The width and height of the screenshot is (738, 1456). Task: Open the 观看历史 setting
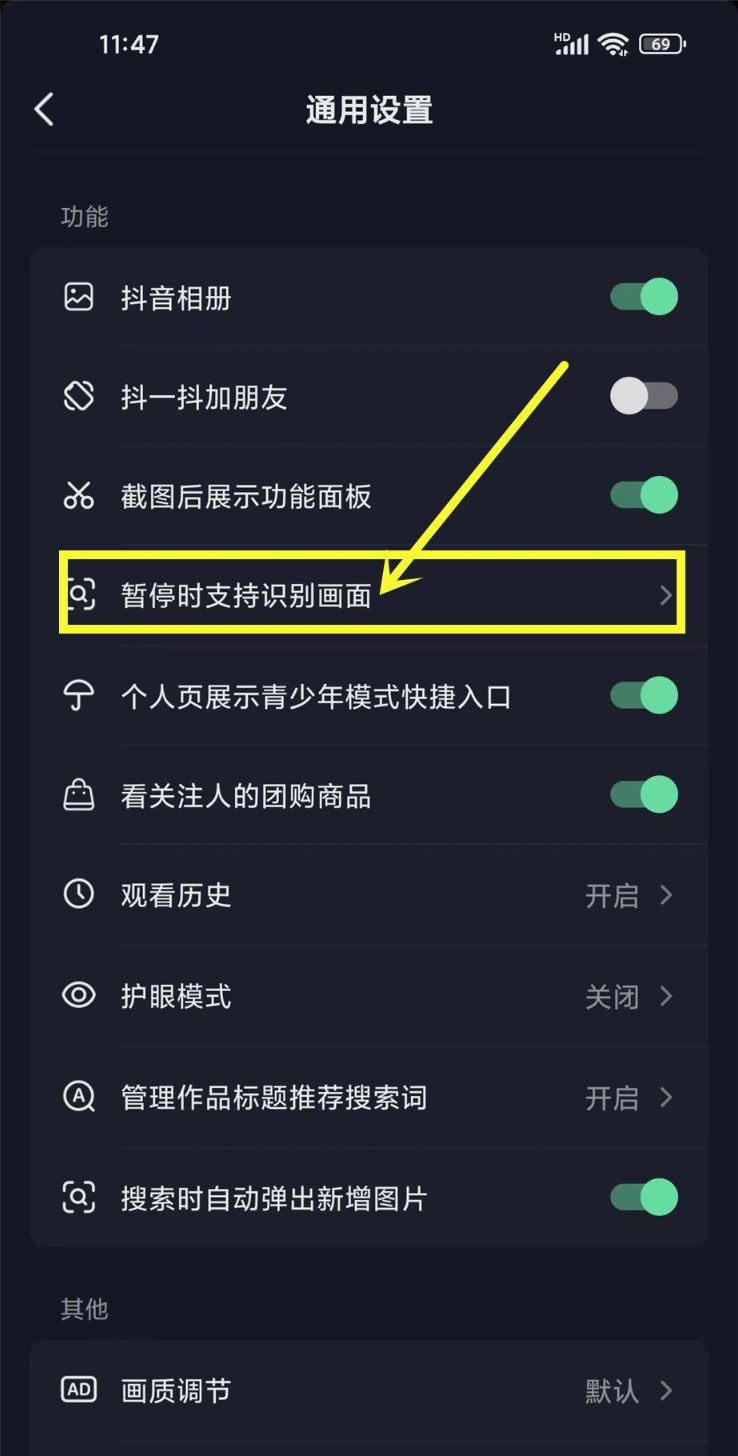tap(370, 895)
